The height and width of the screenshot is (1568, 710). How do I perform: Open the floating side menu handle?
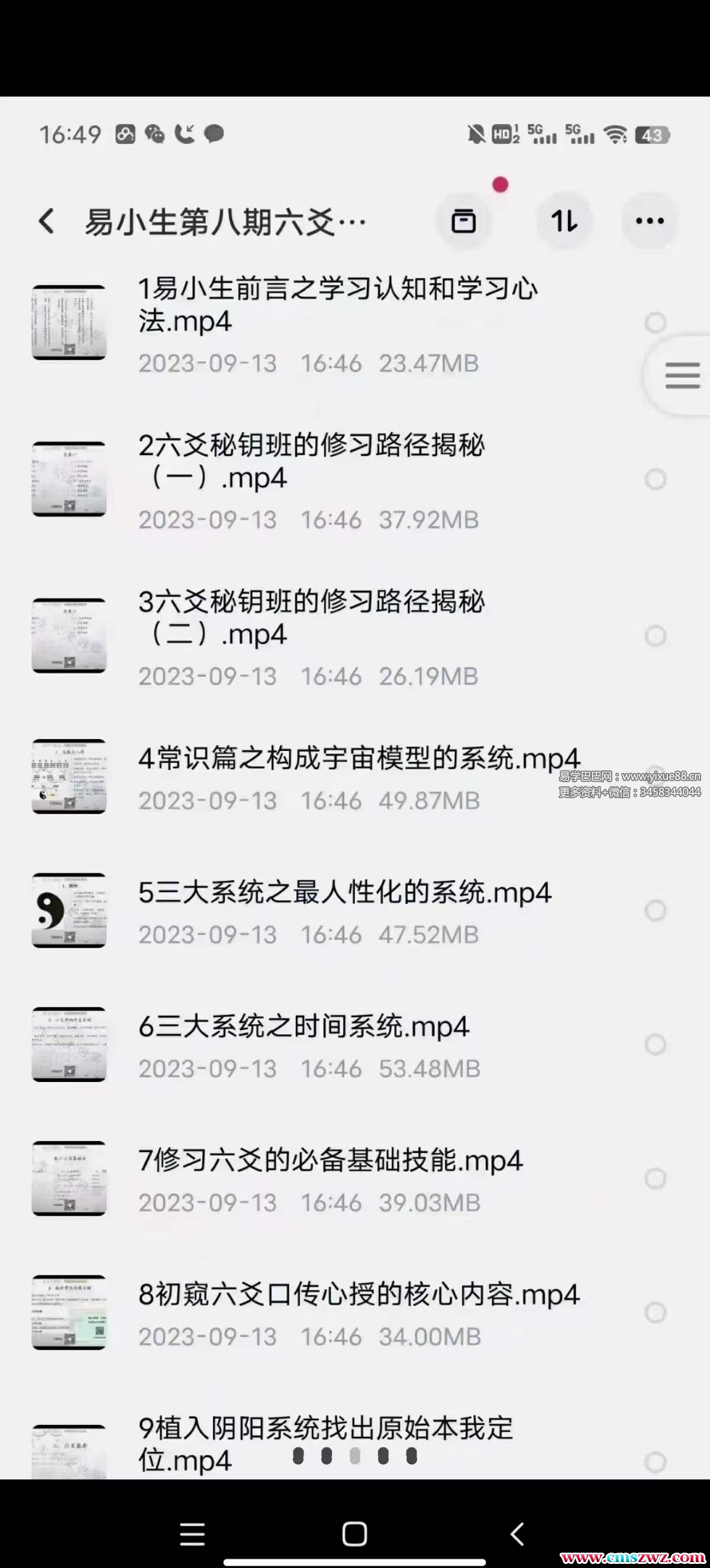[x=682, y=375]
